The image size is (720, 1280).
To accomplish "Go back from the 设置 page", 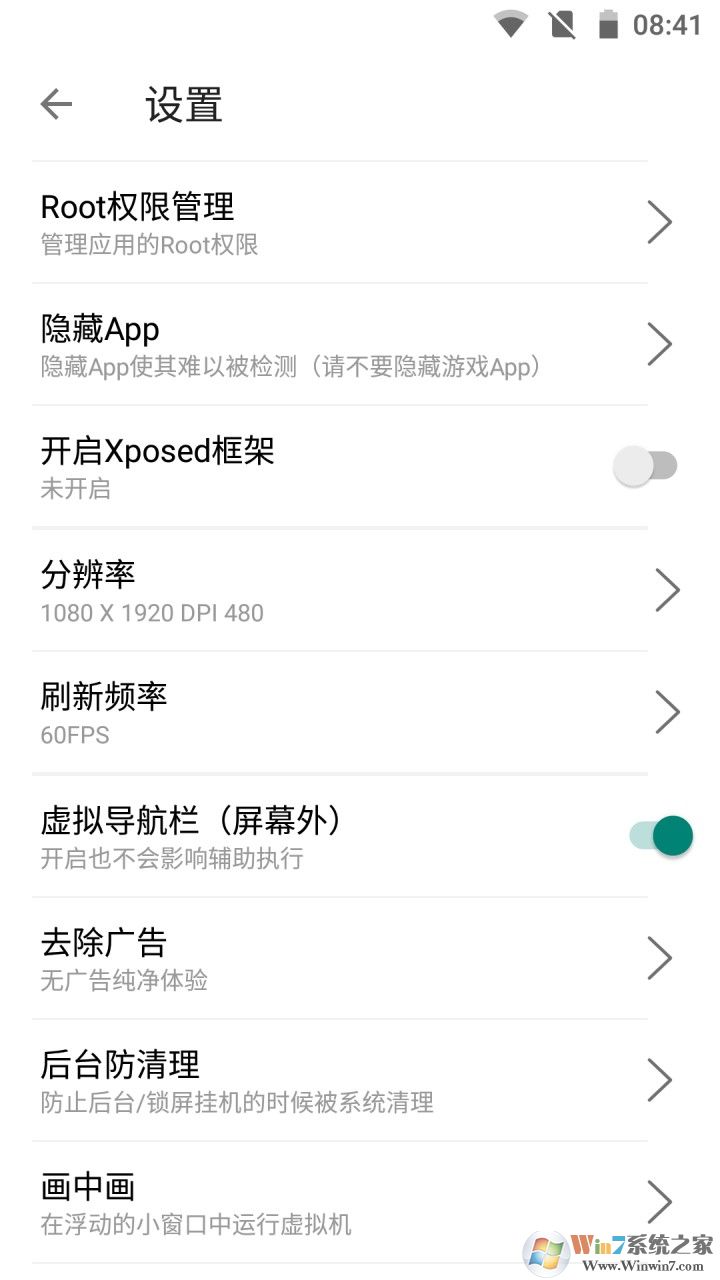I will pyautogui.click(x=57, y=104).
